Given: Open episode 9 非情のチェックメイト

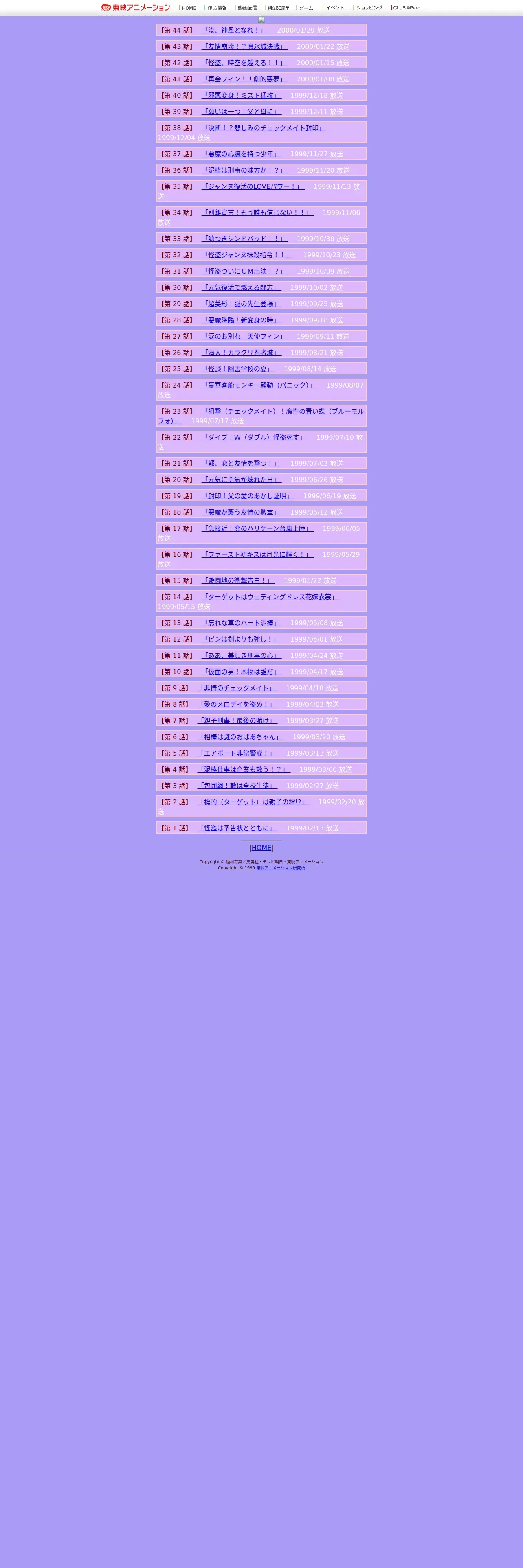Looking at the screenshot, I should point(237,688).
